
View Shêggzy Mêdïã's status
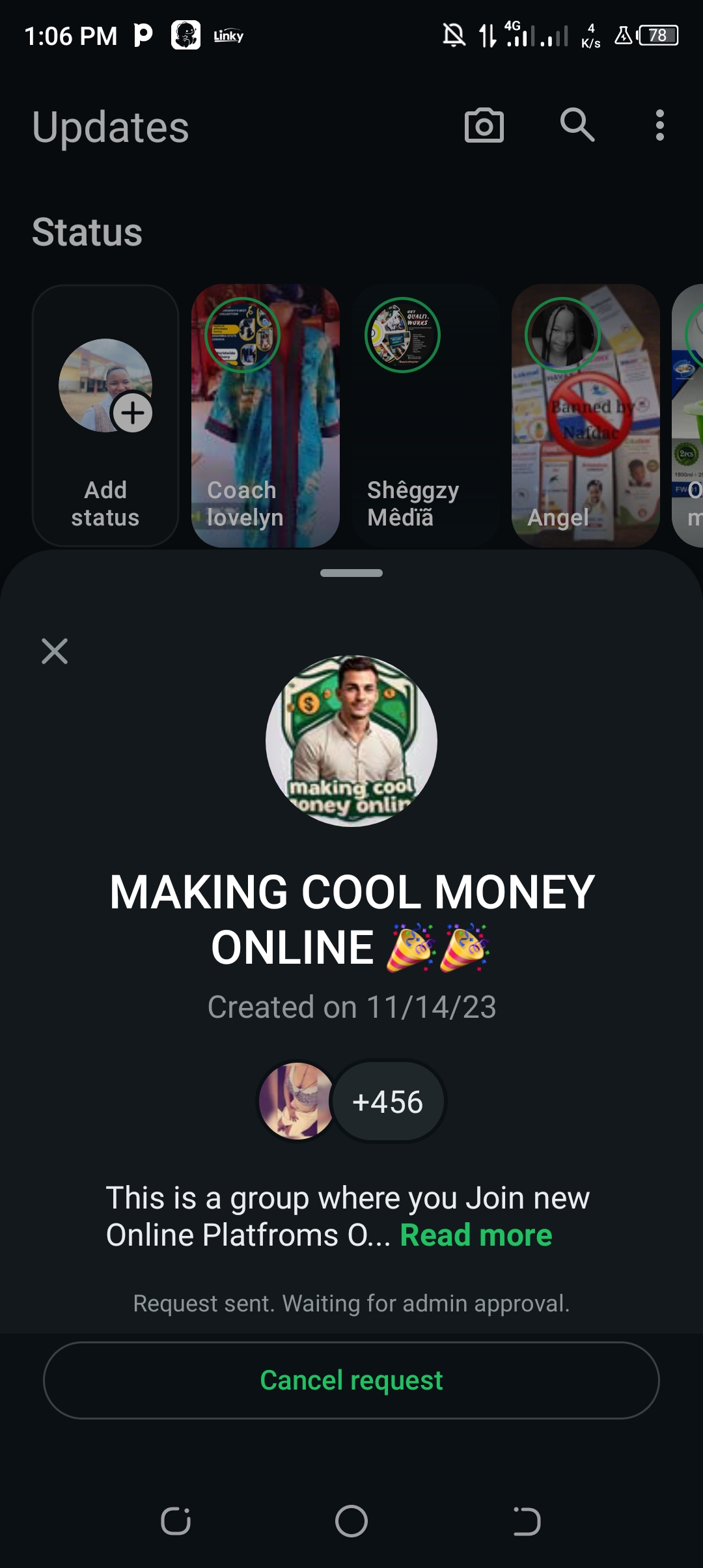tap(426, 415)
